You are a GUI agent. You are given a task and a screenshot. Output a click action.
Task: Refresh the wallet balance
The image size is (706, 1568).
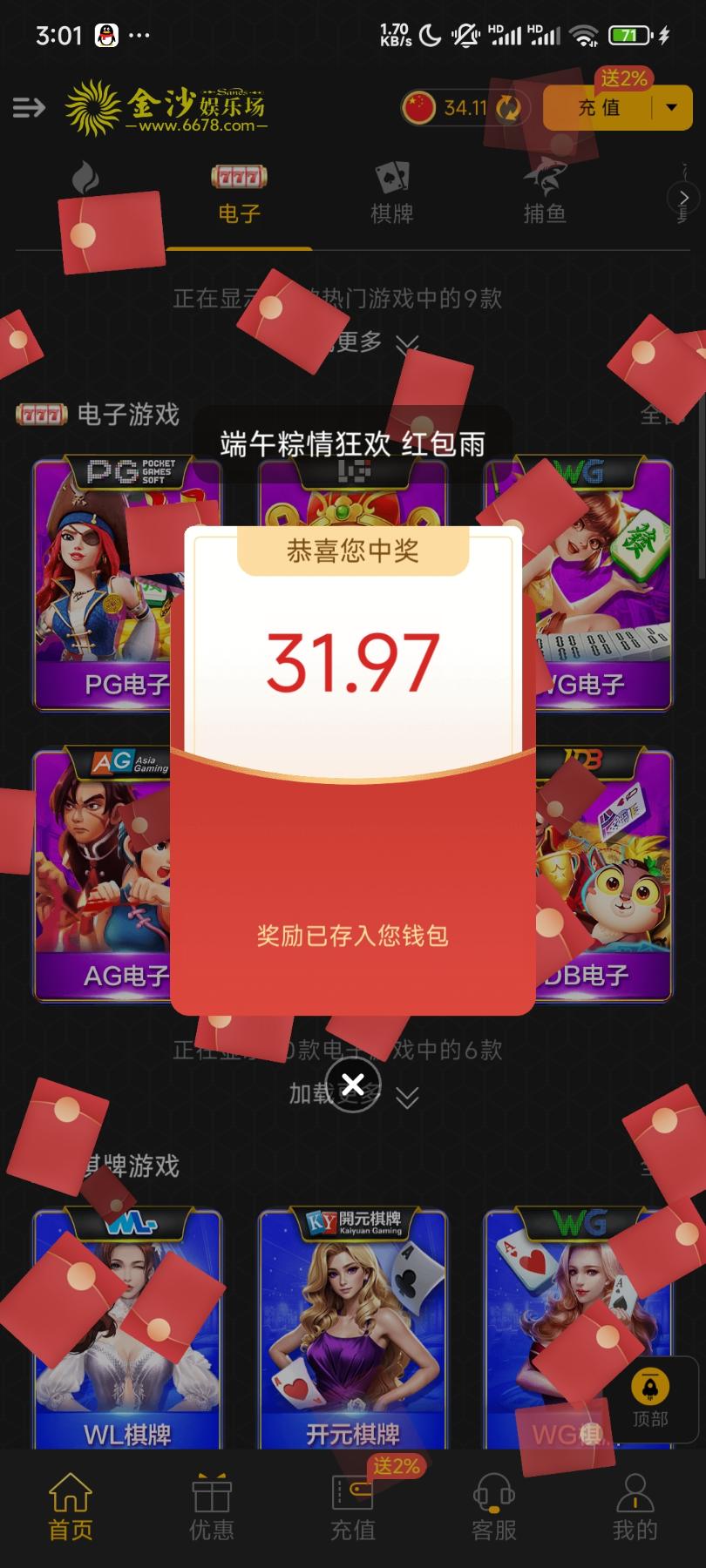pyautogui.click(x=508, y=108)
